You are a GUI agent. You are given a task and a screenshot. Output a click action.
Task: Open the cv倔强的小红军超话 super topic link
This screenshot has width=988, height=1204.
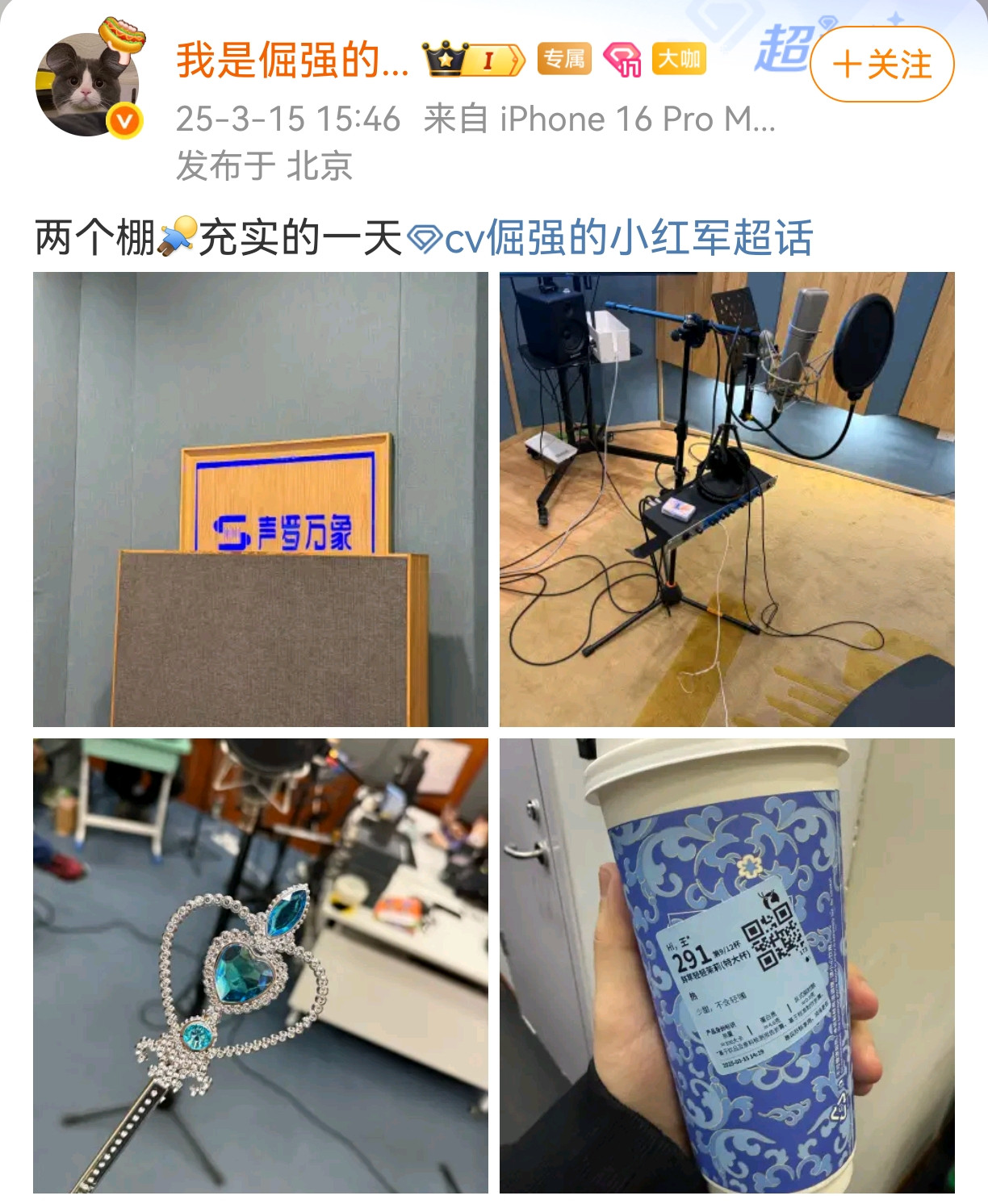pos(610,238)
